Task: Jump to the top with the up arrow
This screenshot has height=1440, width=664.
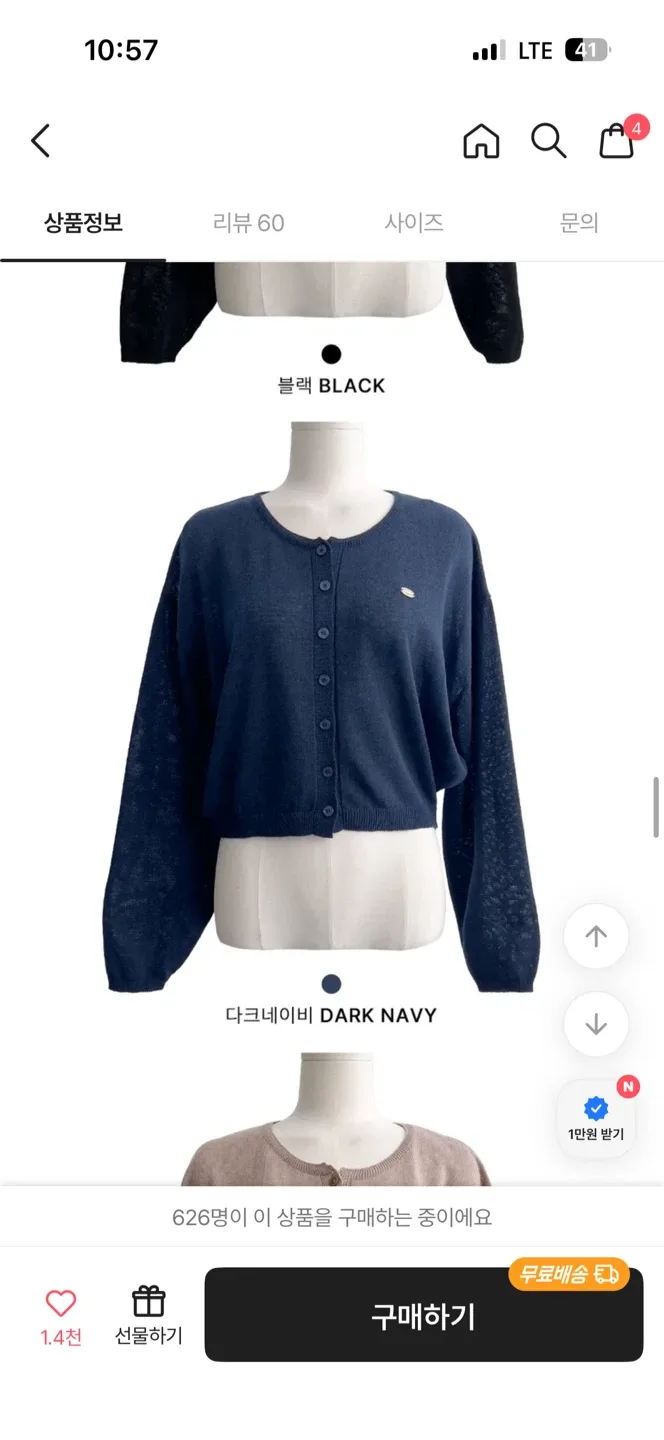Action: tap(596, 937)
